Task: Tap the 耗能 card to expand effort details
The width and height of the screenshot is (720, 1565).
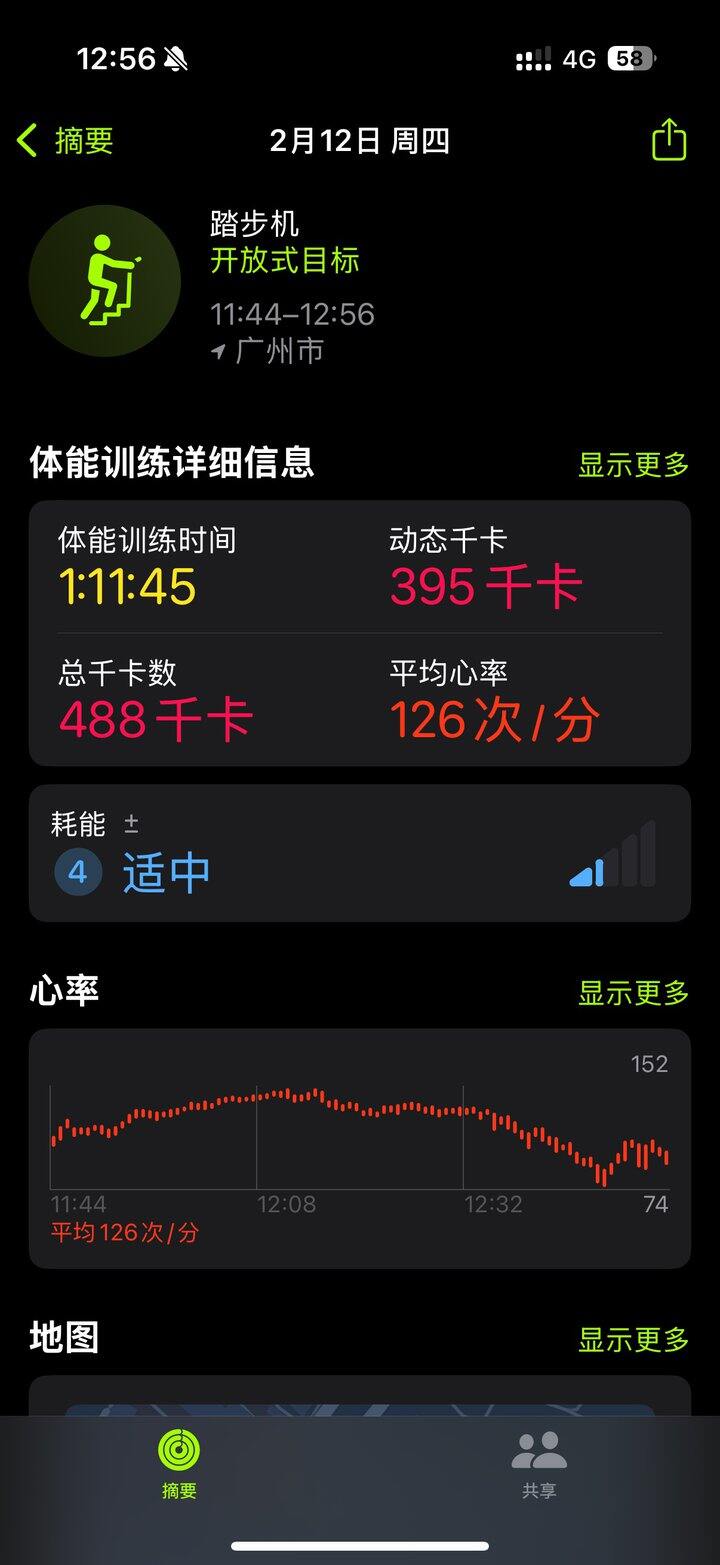Action: pos(360,851)
